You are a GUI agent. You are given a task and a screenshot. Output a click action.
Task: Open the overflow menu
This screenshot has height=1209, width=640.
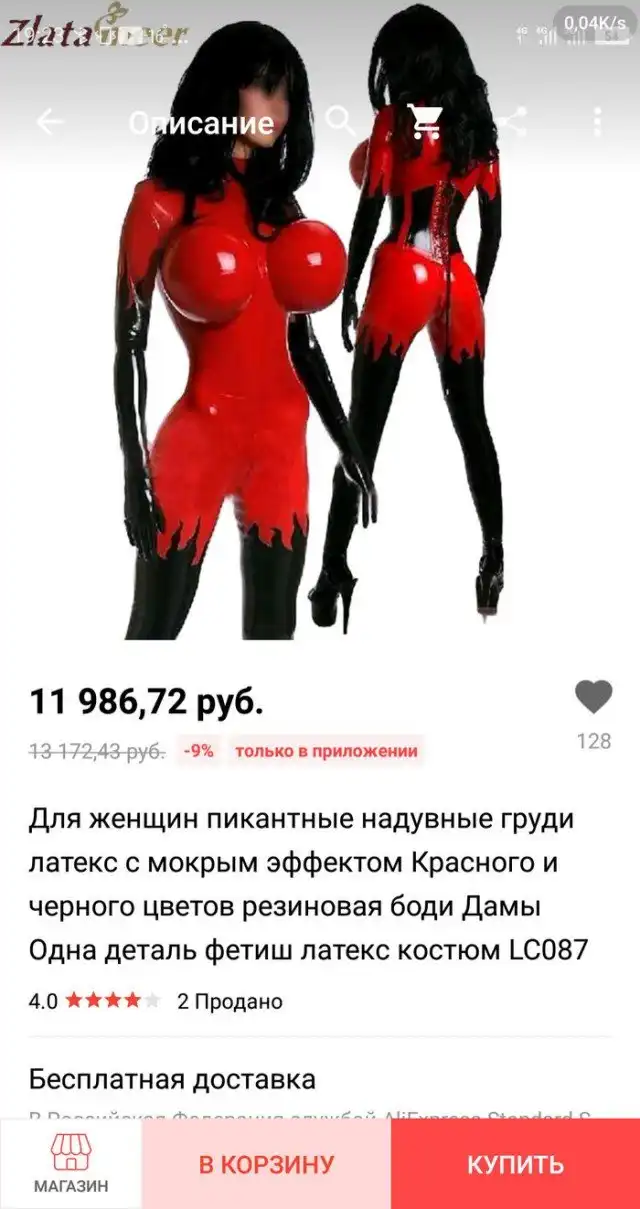pos(597,122)
